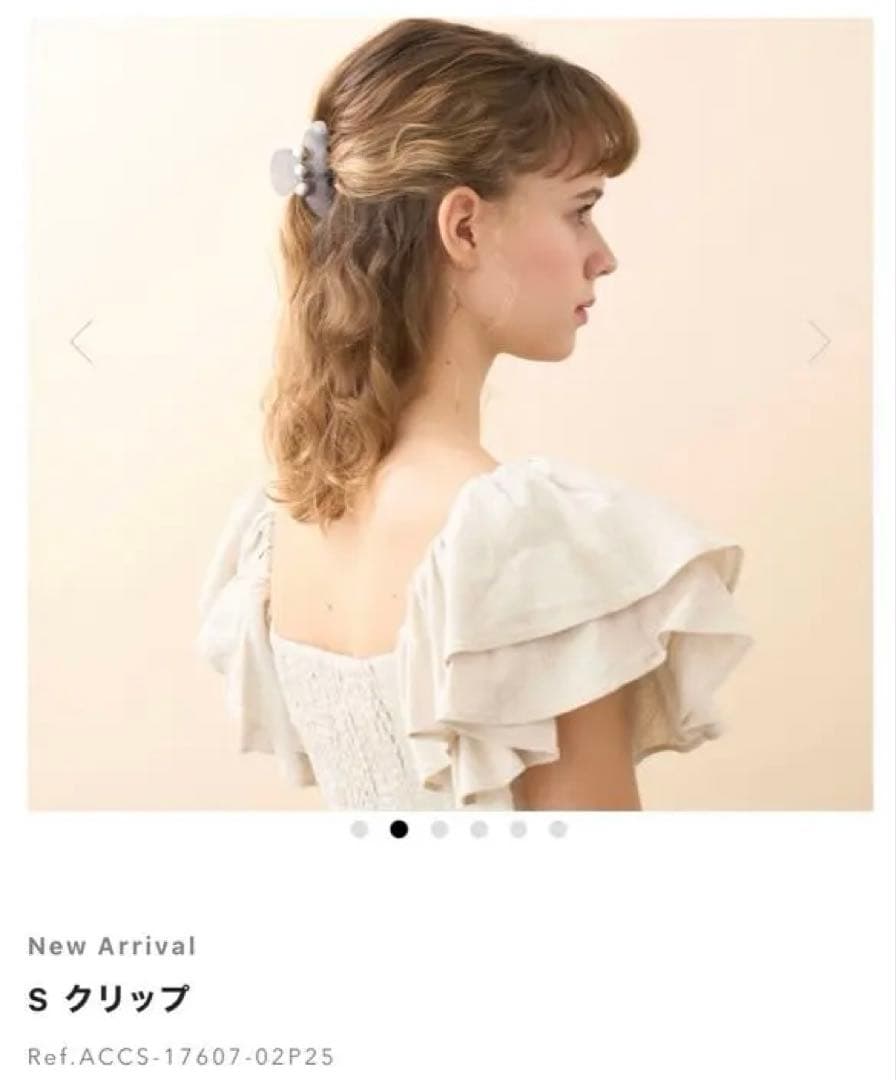Advance to the next product photo
896x1080 pixels.
[819, 343]
